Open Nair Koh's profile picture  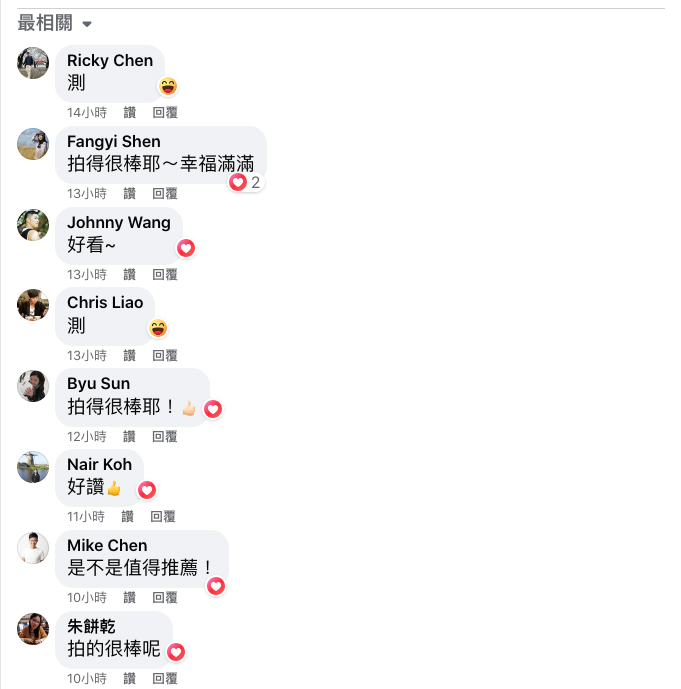click(33, 467)
